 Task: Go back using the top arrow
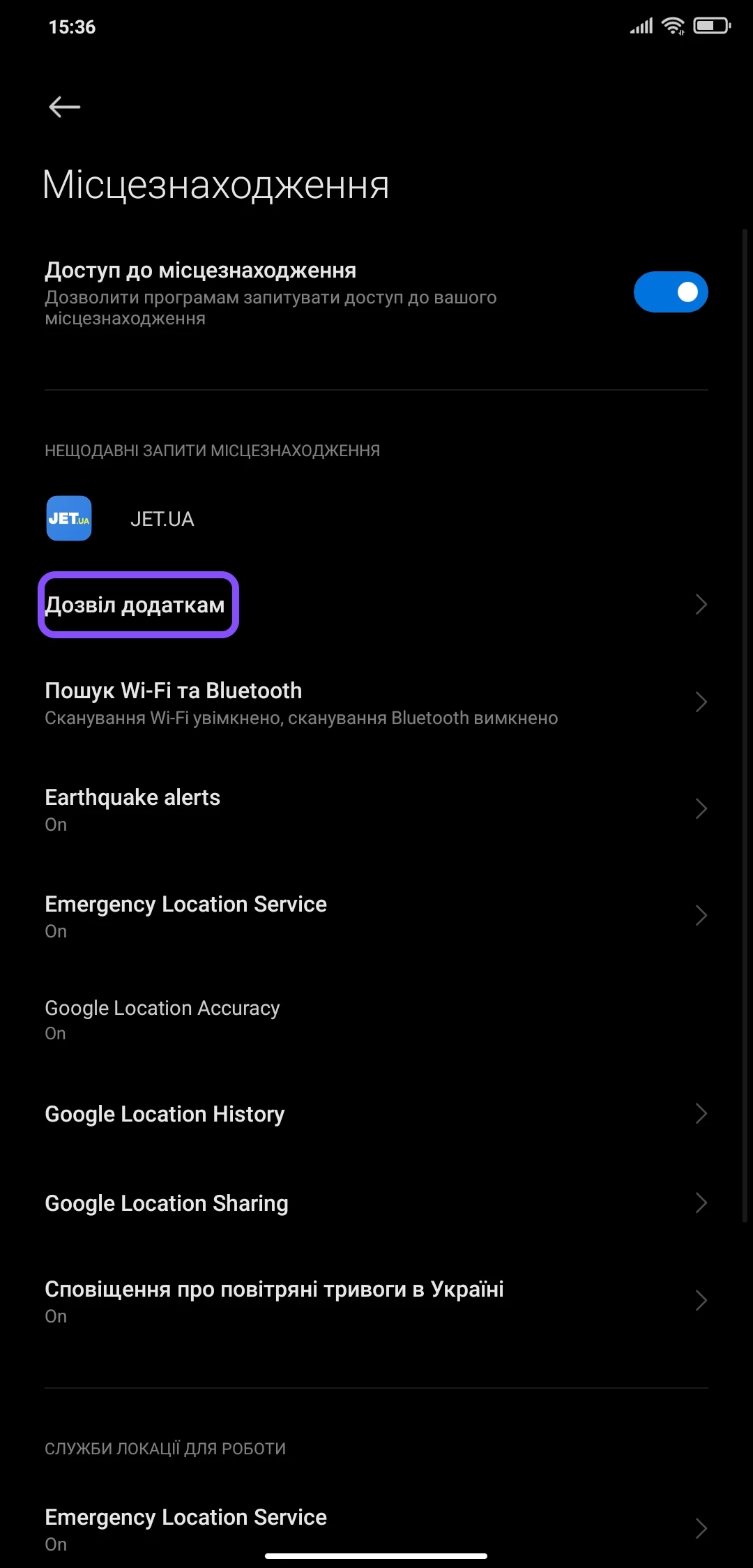coord(65,107)
